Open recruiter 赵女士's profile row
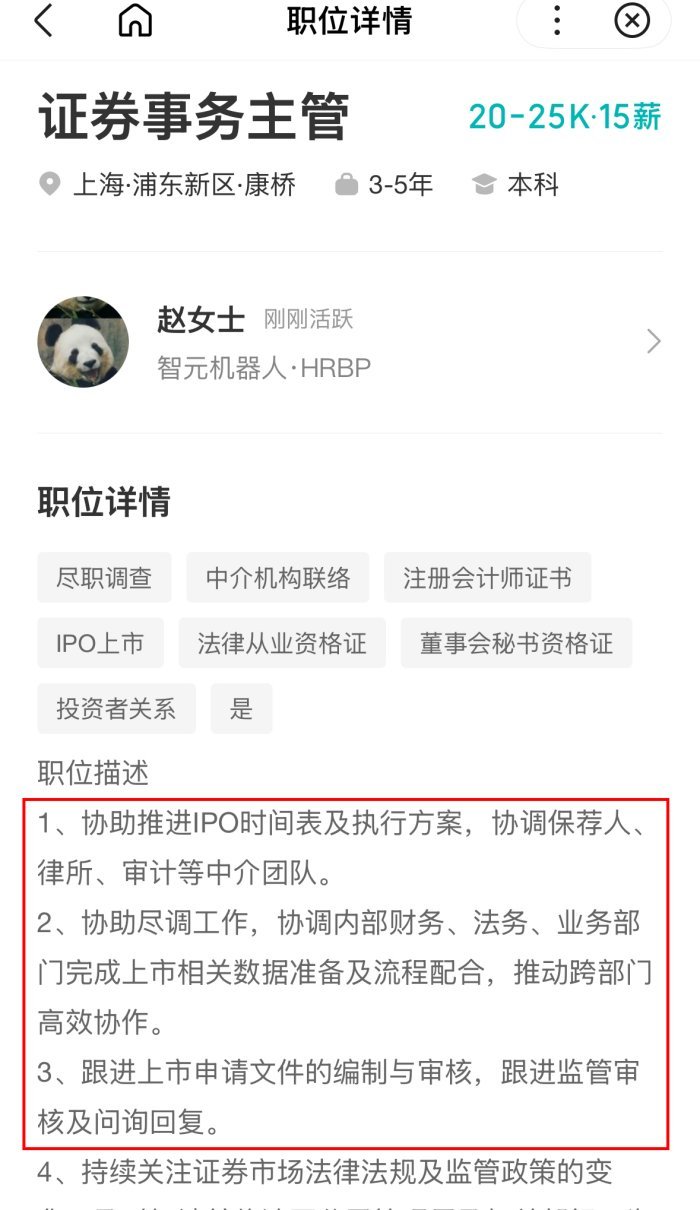700x1210 pixels. (350, 342)
